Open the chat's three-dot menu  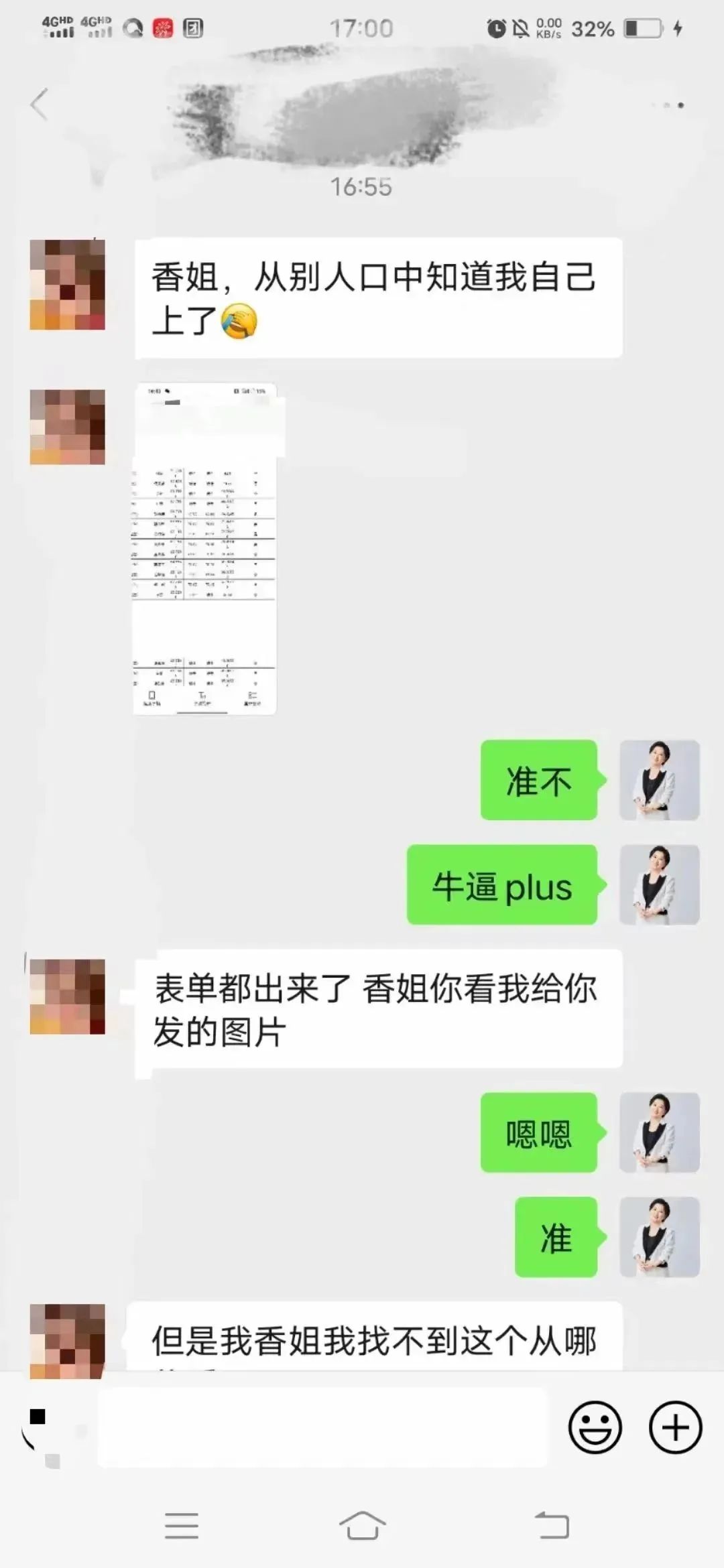click(668, 105)
